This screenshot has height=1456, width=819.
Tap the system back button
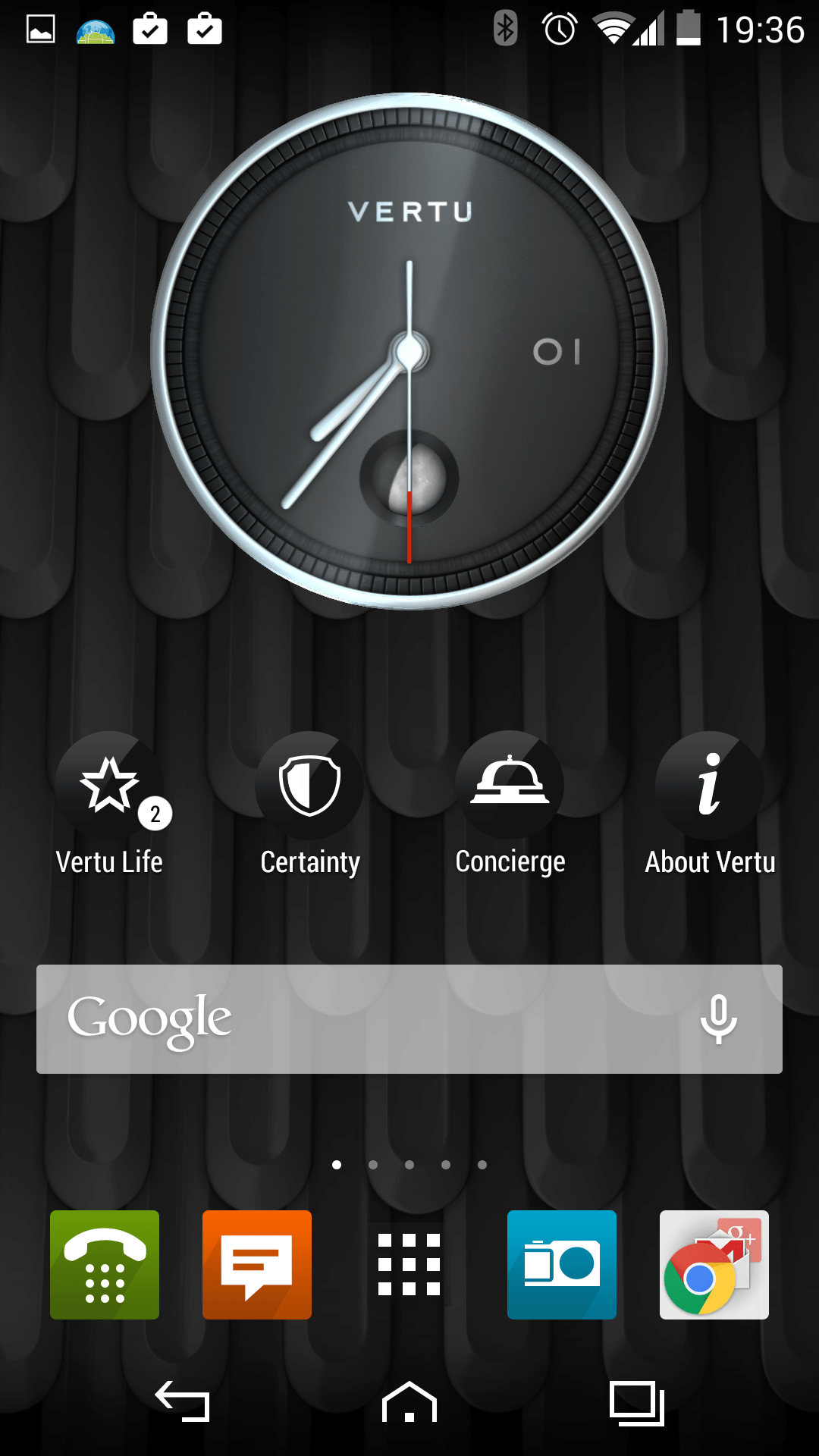pos(183,1401)
